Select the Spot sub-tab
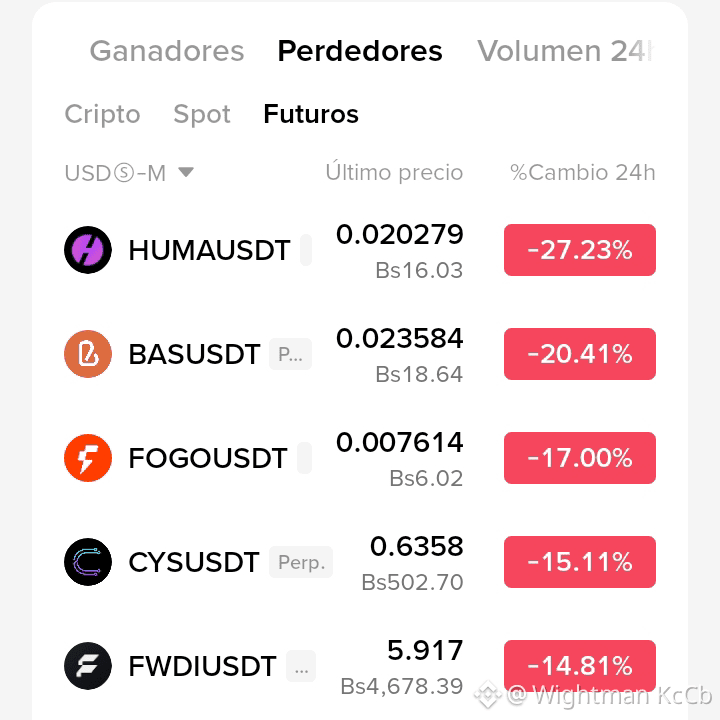The image size is (720, 720). (x=202, y=114)
